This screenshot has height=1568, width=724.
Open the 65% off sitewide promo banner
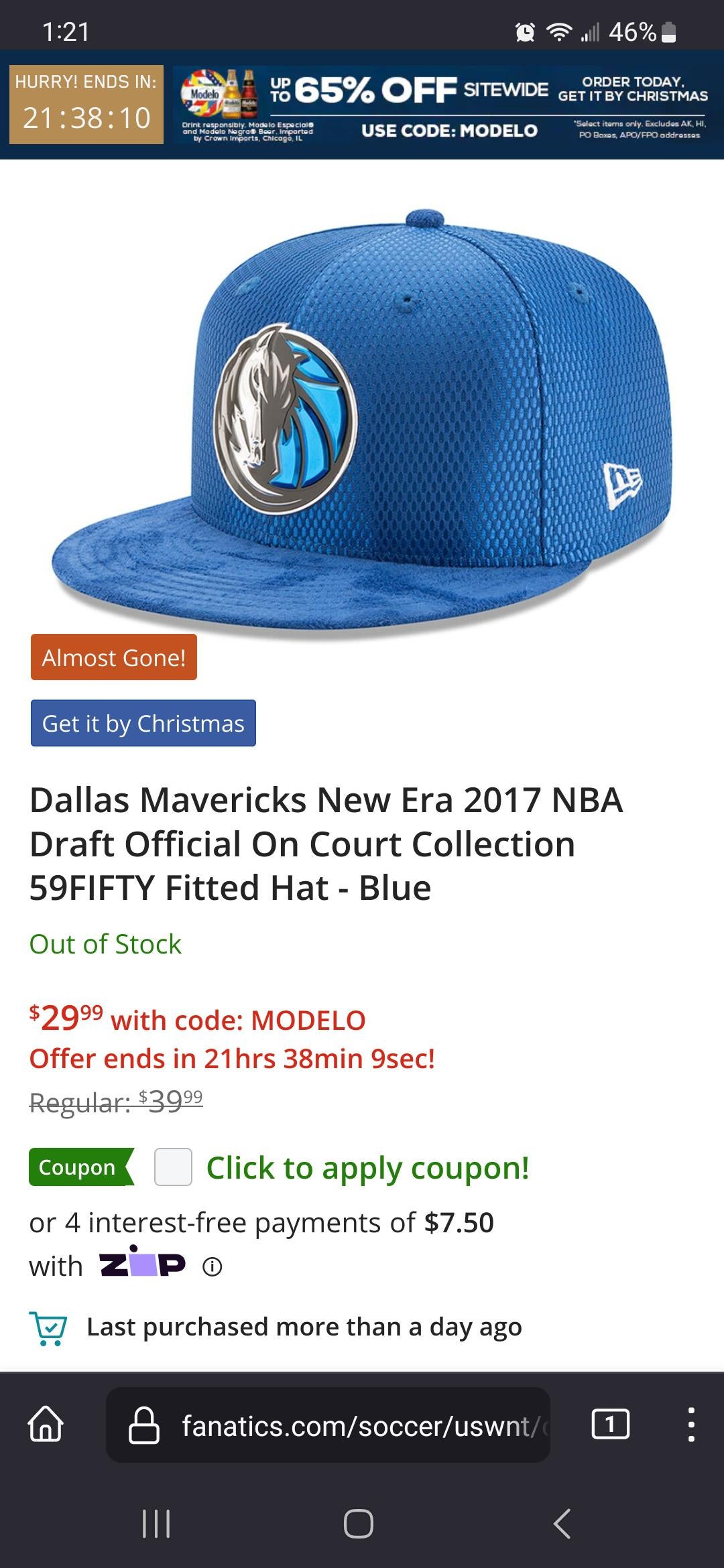(442, 105)
